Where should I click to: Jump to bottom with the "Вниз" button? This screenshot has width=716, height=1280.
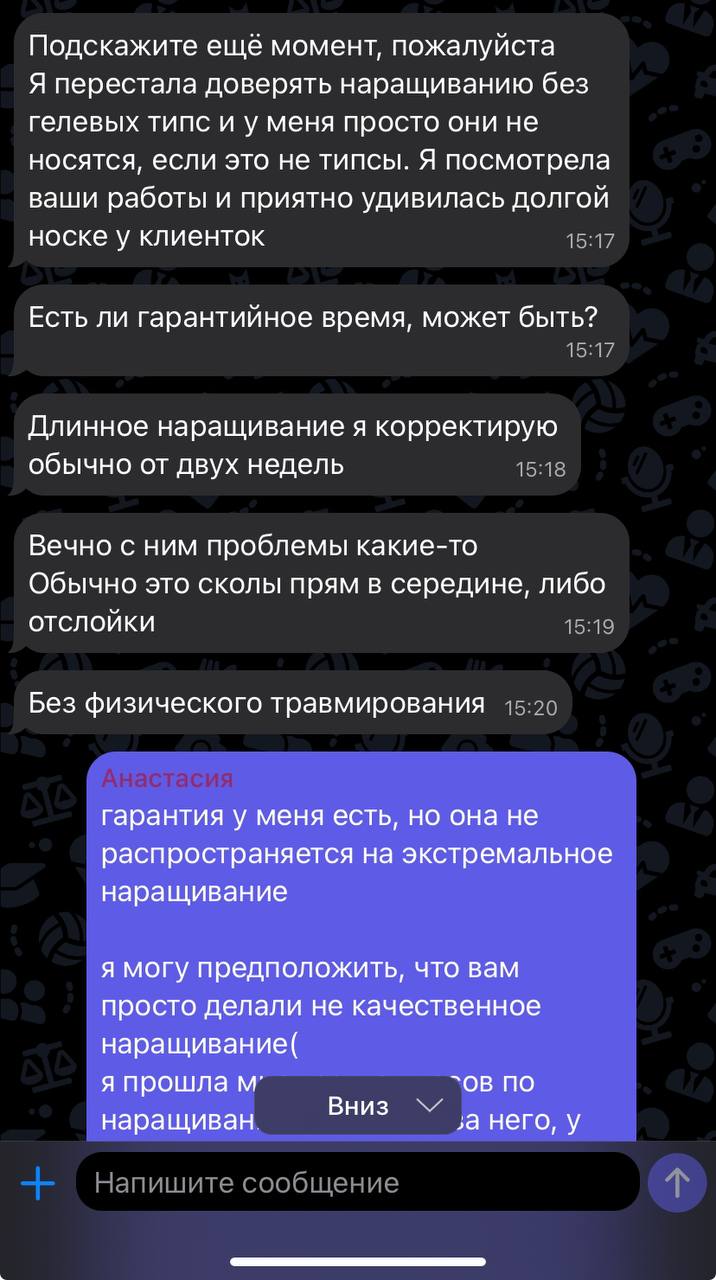pos(358,1105)
